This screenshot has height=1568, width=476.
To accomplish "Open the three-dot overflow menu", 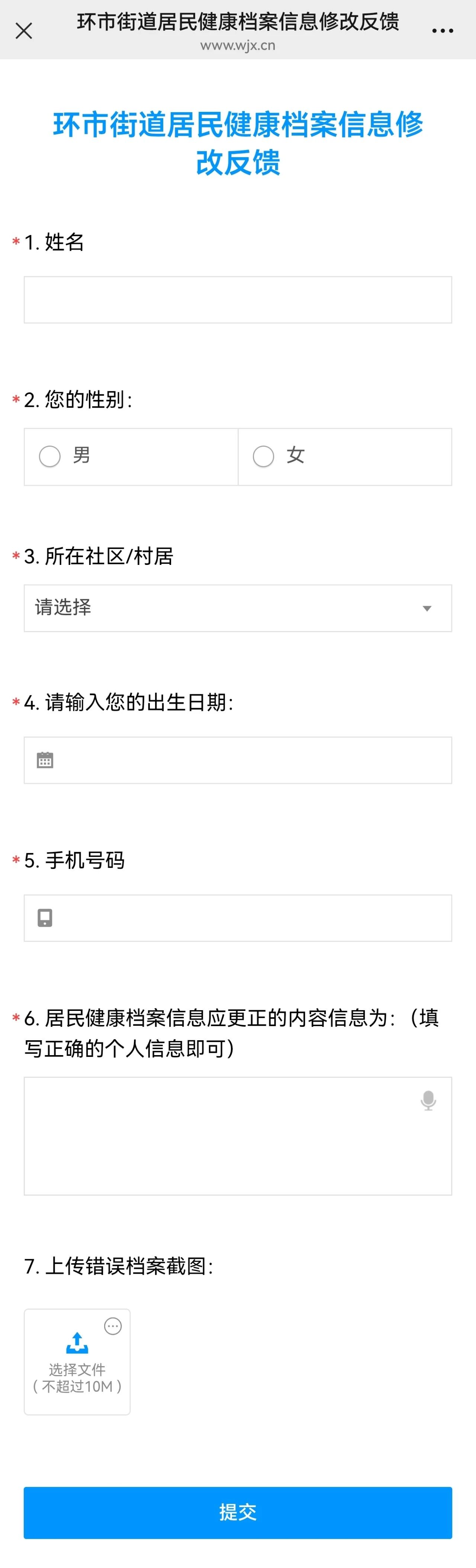I will click(442, 30).
